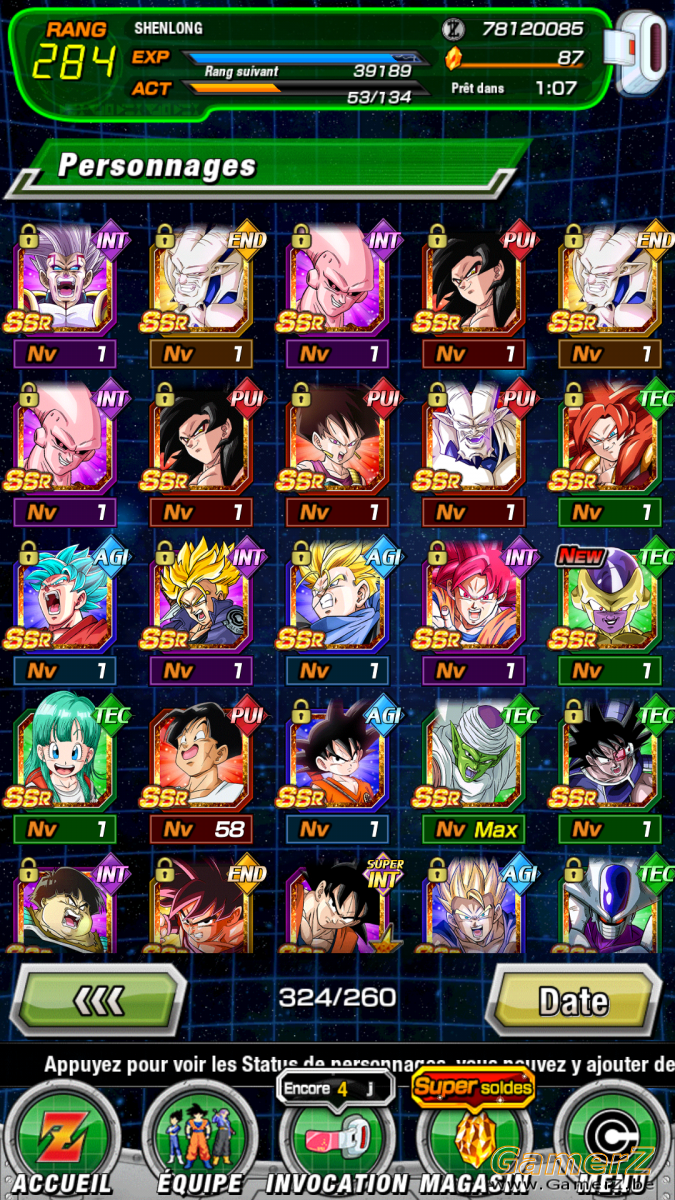Open the INT Super Saiyan God Goku card
Screen dimensions: 675x1200
pyautogui.click(x=472, y=613)
